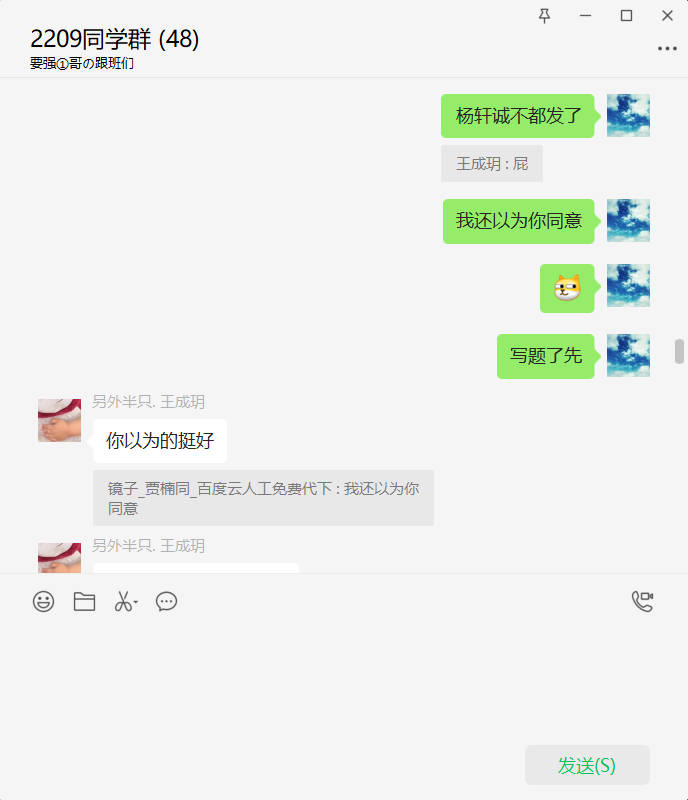Viewport: 688px width, 800px height.
Task: Start a voice or video call
Action: click(x=642, y=601)
